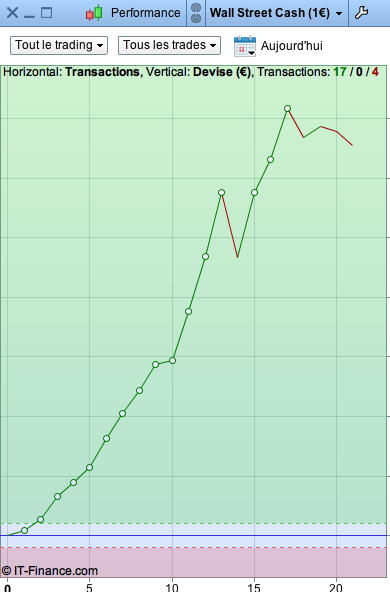Open the wrench settings
This screenshot has height=592, width=390.
[x=362, y=13]
